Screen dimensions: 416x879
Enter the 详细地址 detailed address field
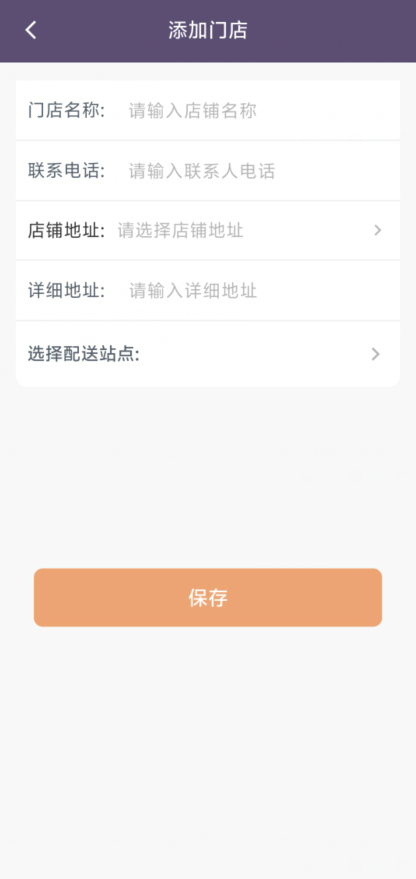258,290
